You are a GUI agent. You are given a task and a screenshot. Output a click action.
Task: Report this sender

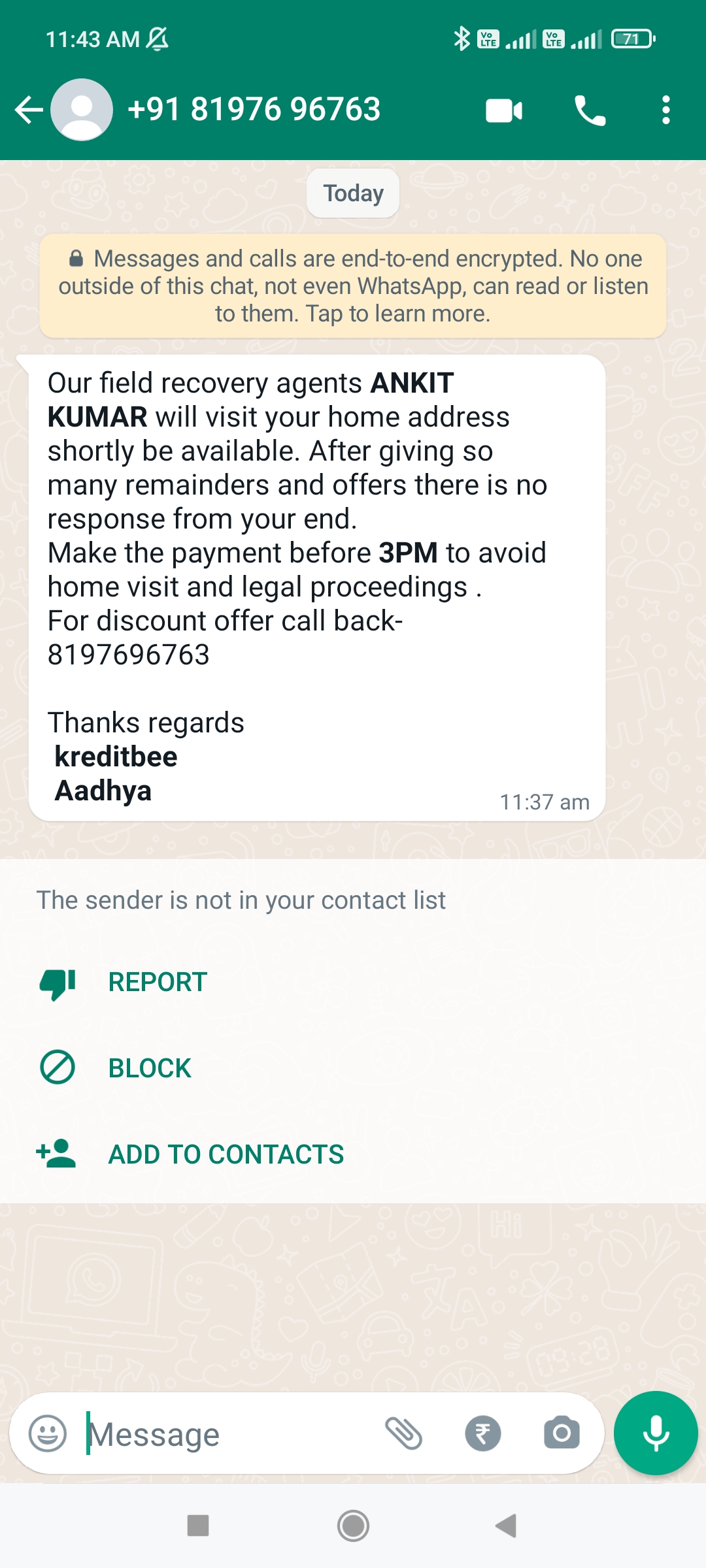[157, 982]
